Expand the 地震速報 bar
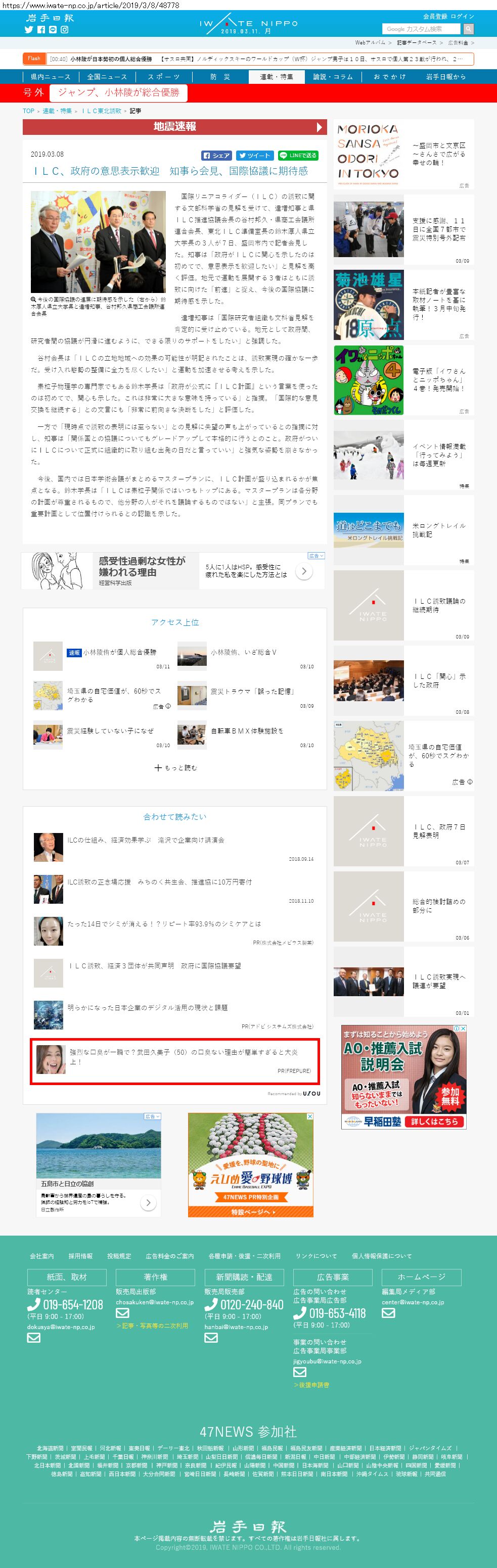Screen dimensions: 497x1568 [x=175, y=127]
